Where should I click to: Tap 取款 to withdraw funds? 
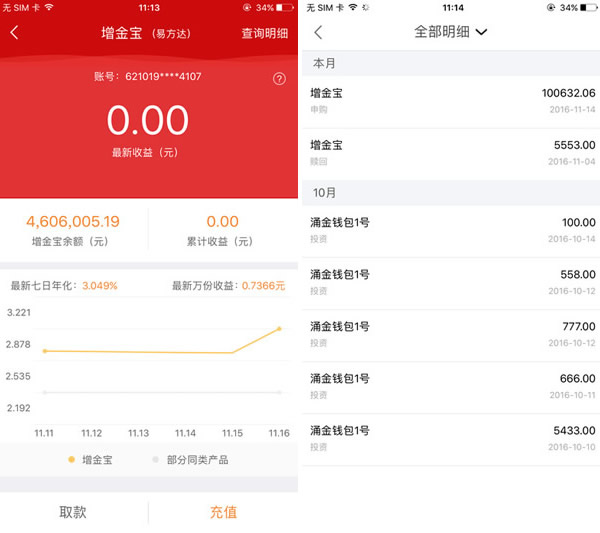pos(73,512)
